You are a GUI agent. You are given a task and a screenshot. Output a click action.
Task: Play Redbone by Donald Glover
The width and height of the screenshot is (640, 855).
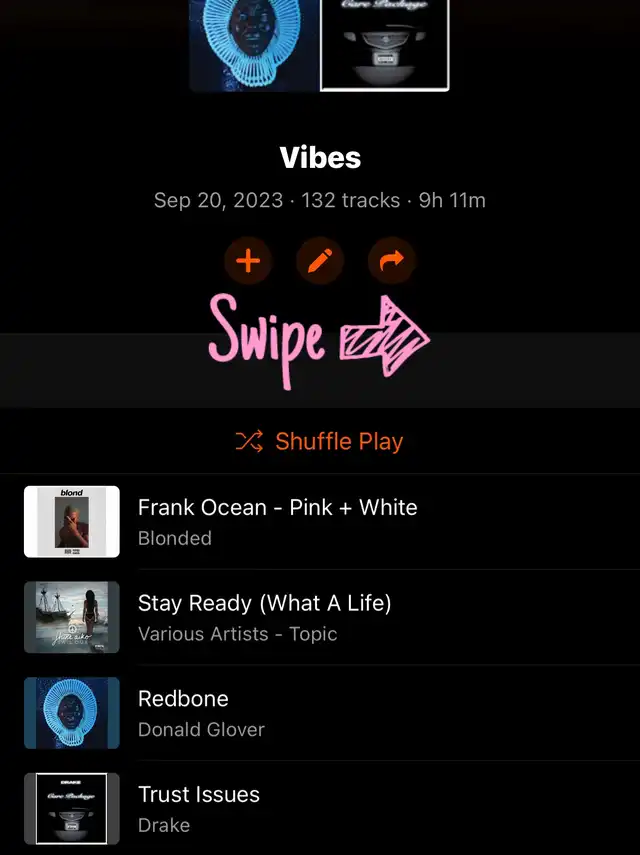(x=201, y=713)
